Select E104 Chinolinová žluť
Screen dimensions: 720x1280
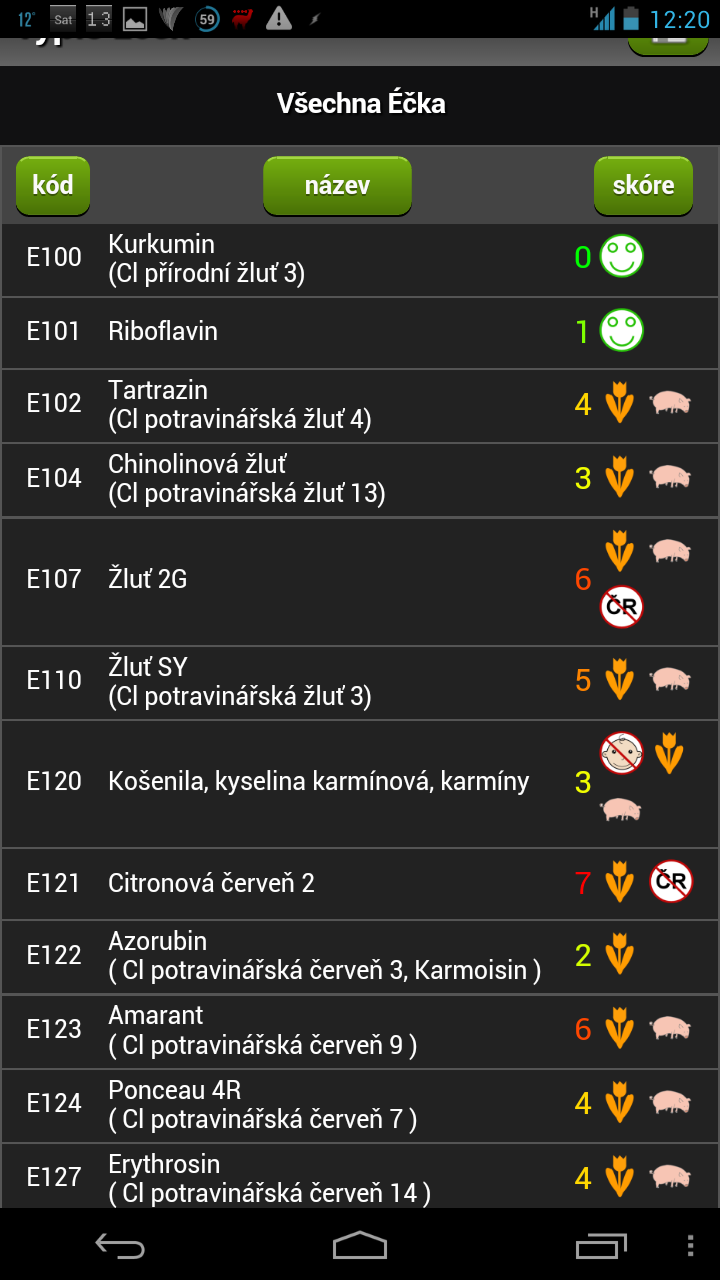click(360, 480)
